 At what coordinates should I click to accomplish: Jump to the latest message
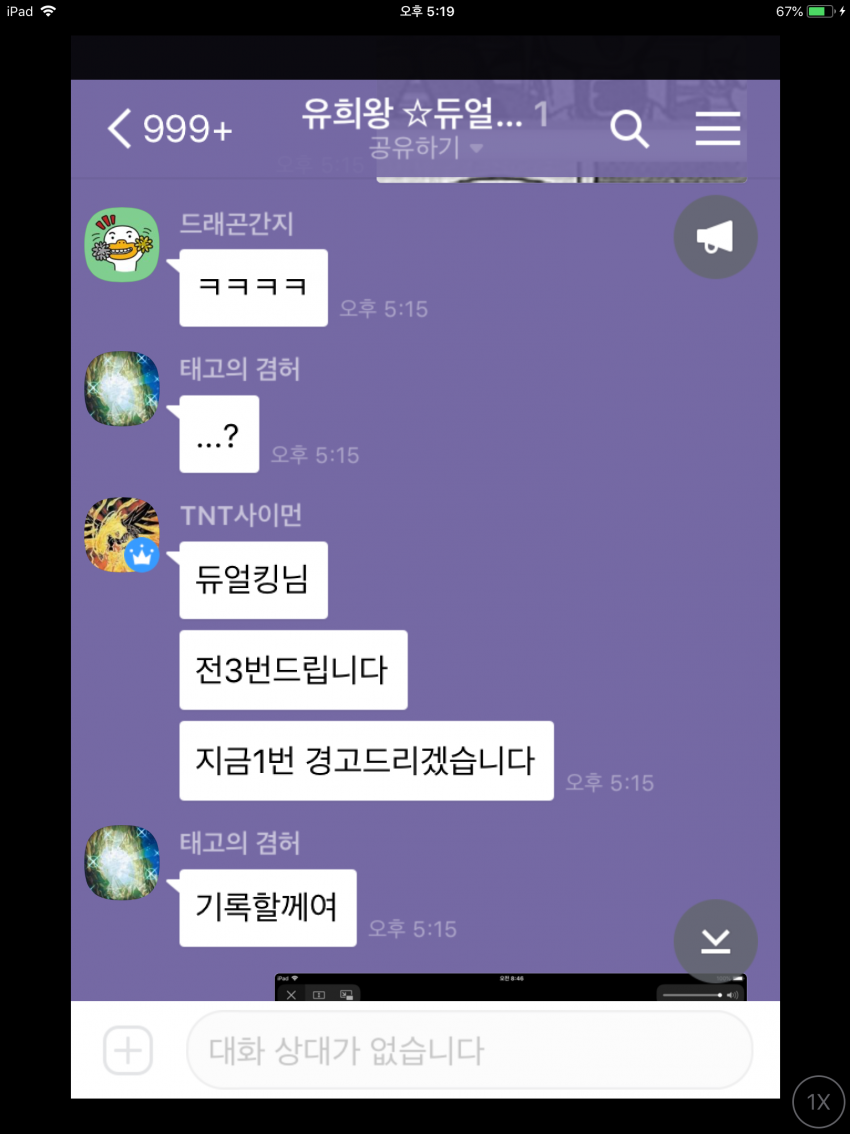coord(715,940)
